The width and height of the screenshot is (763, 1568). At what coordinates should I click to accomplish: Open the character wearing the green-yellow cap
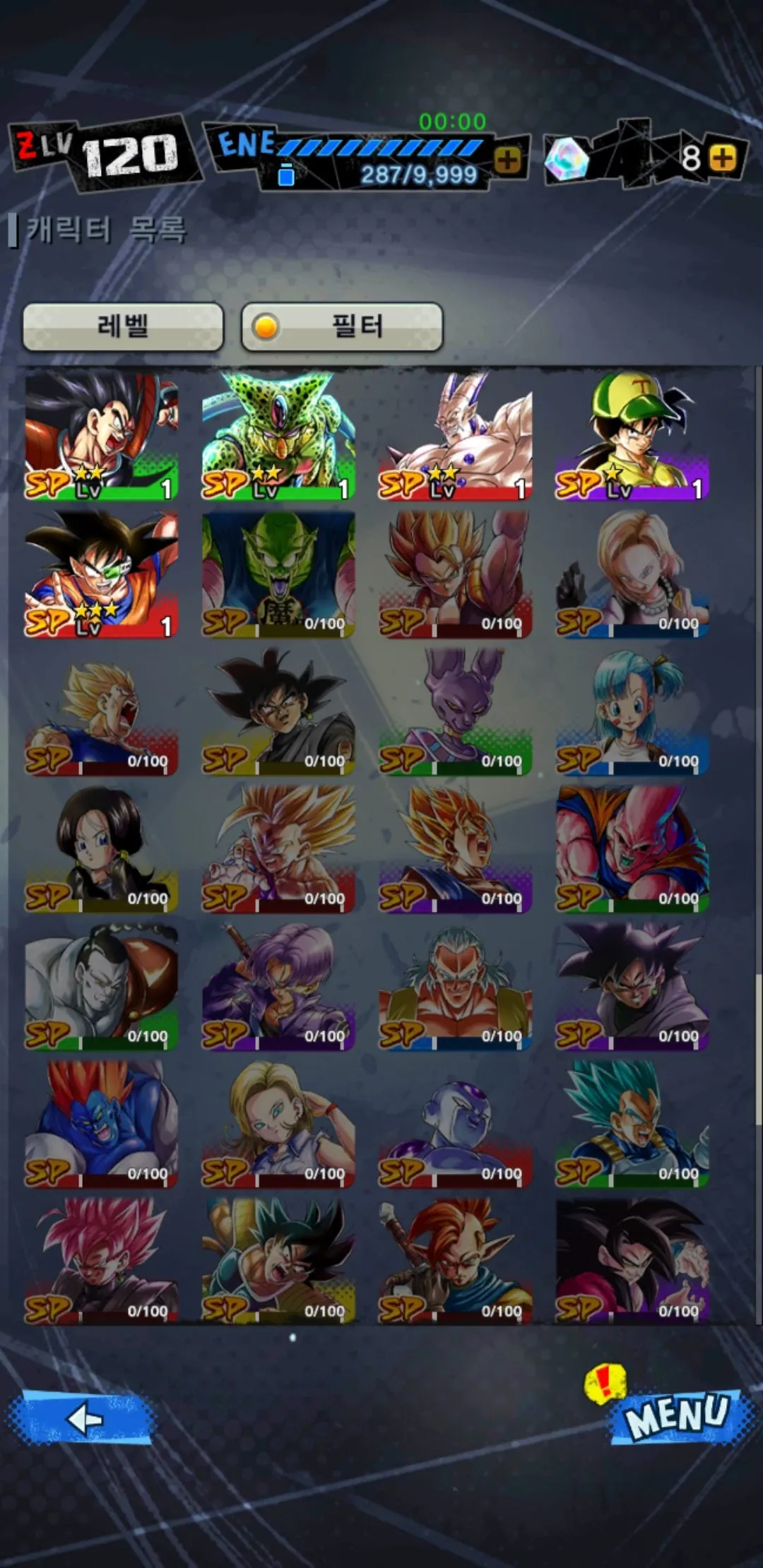632,436
